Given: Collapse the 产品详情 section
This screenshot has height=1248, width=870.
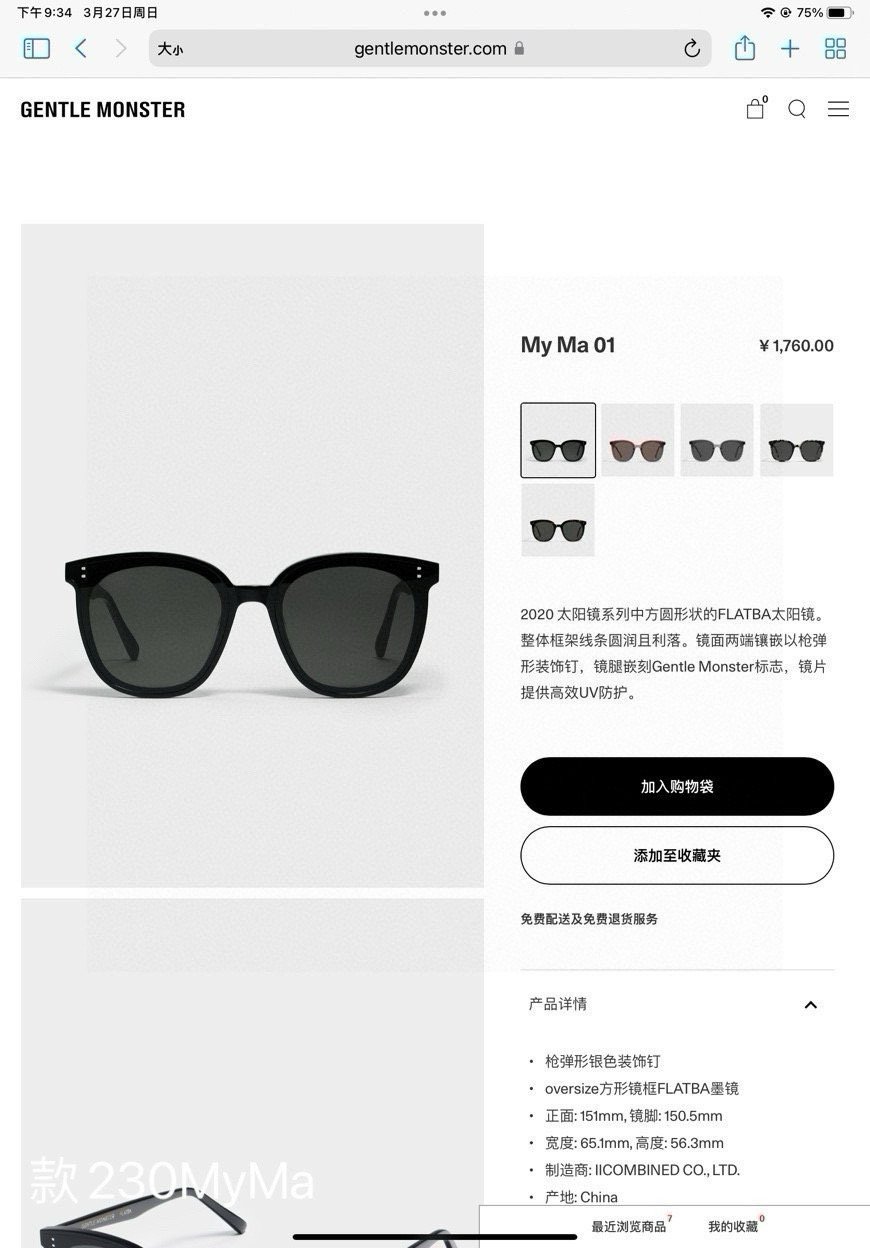Looking at the screenshot, I should pyautogui.click(x=810, y=1005).
